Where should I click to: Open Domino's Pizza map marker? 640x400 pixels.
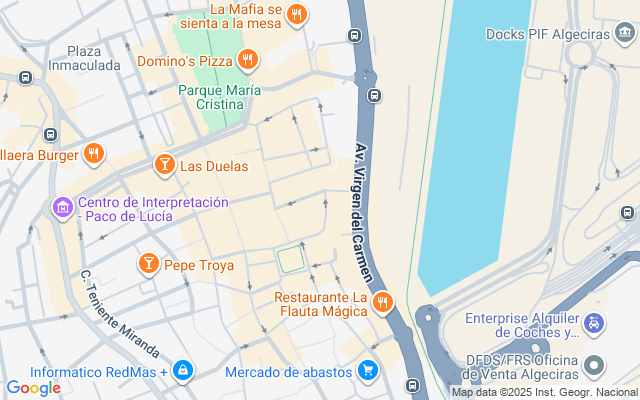click(250, 60)
